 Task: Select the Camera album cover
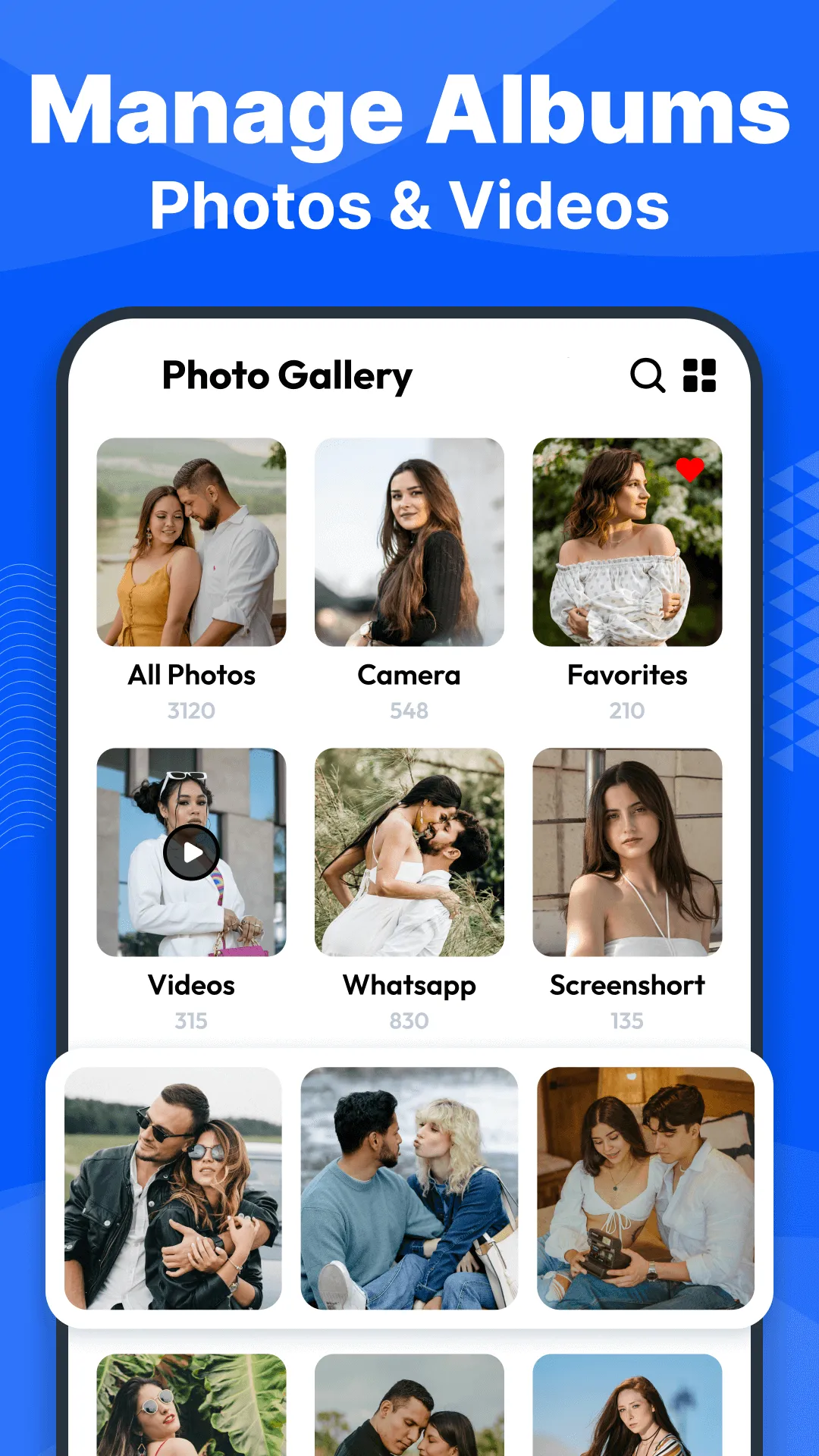(x=409, y=541)
